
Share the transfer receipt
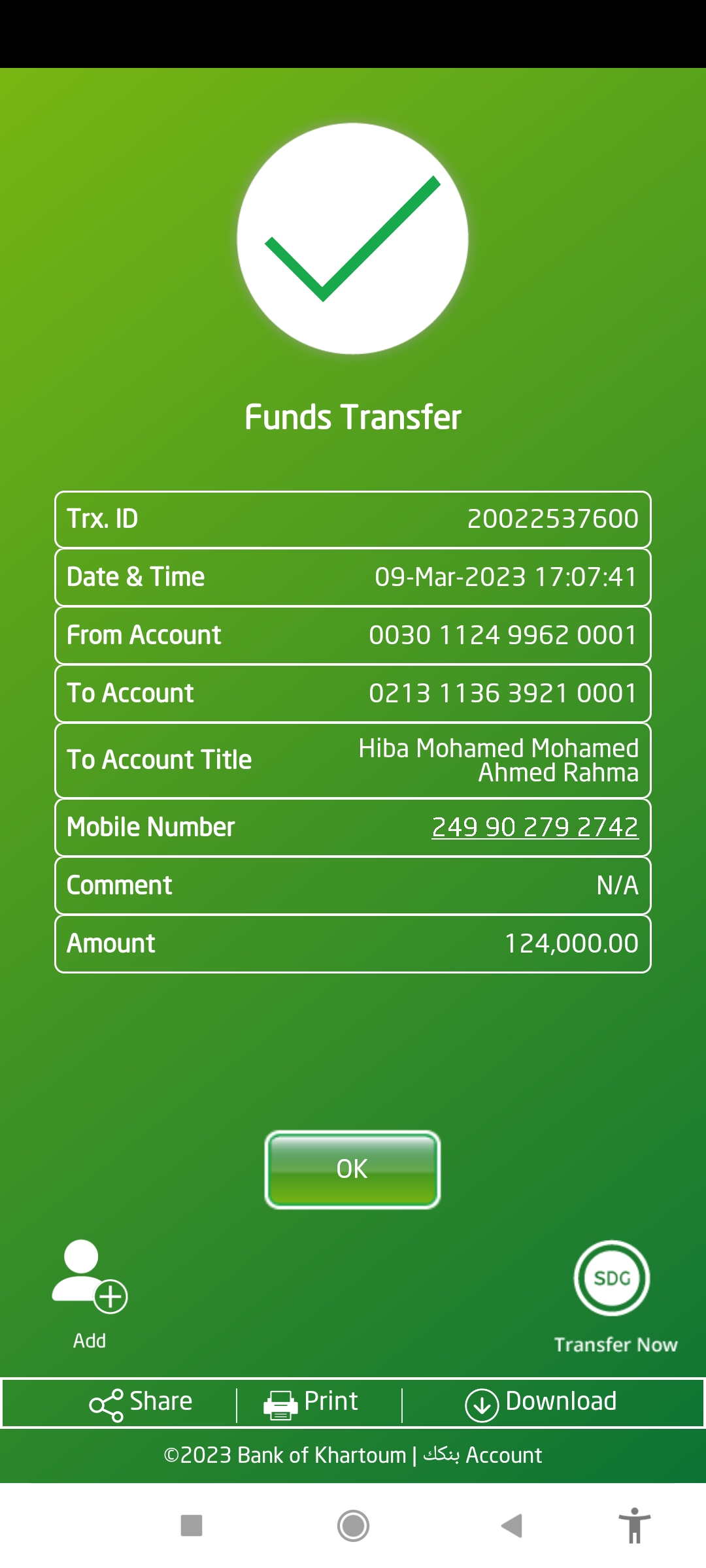141,1403
